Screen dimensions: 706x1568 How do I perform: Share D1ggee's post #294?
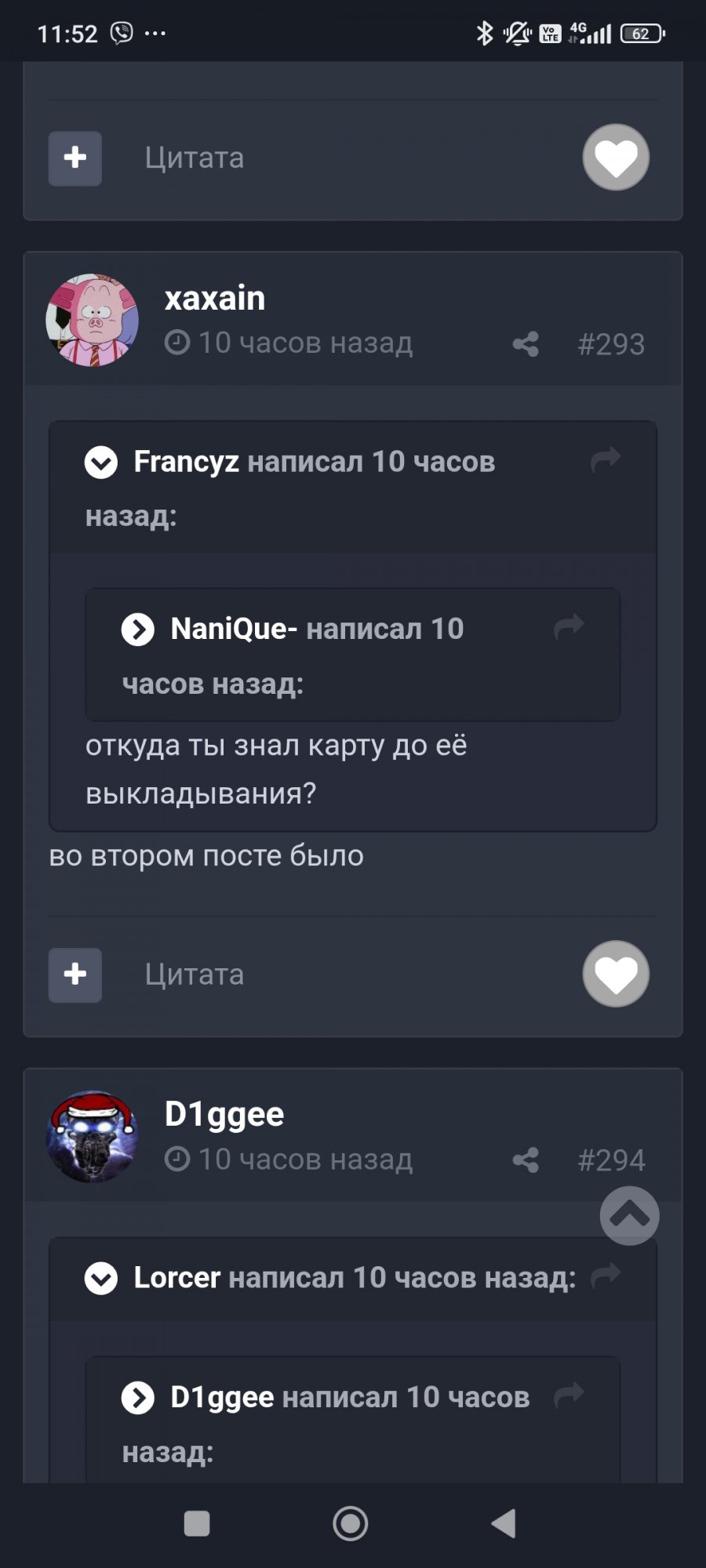coord(526,1160)
